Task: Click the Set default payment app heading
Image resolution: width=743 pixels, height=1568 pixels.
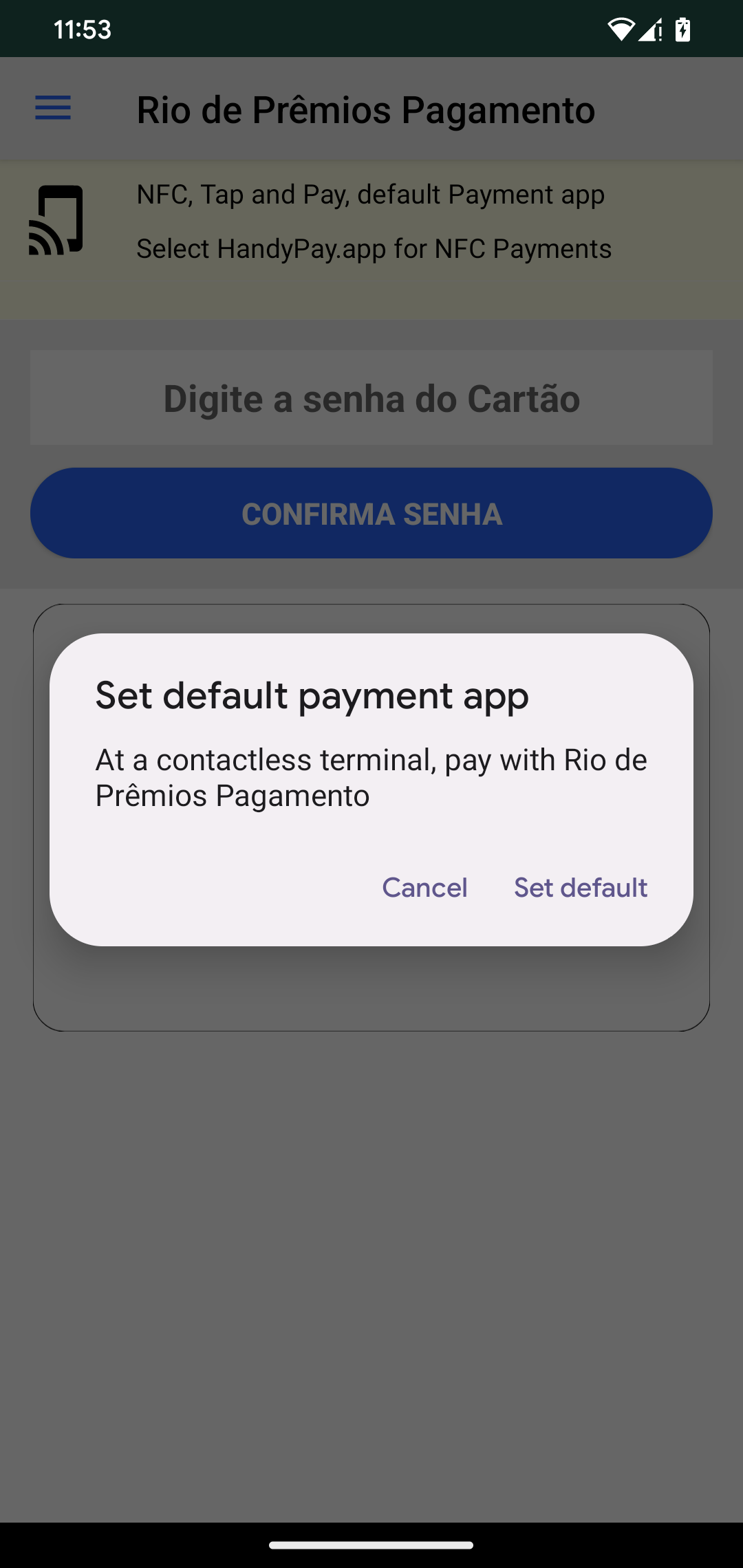Action: pos(311,695)
